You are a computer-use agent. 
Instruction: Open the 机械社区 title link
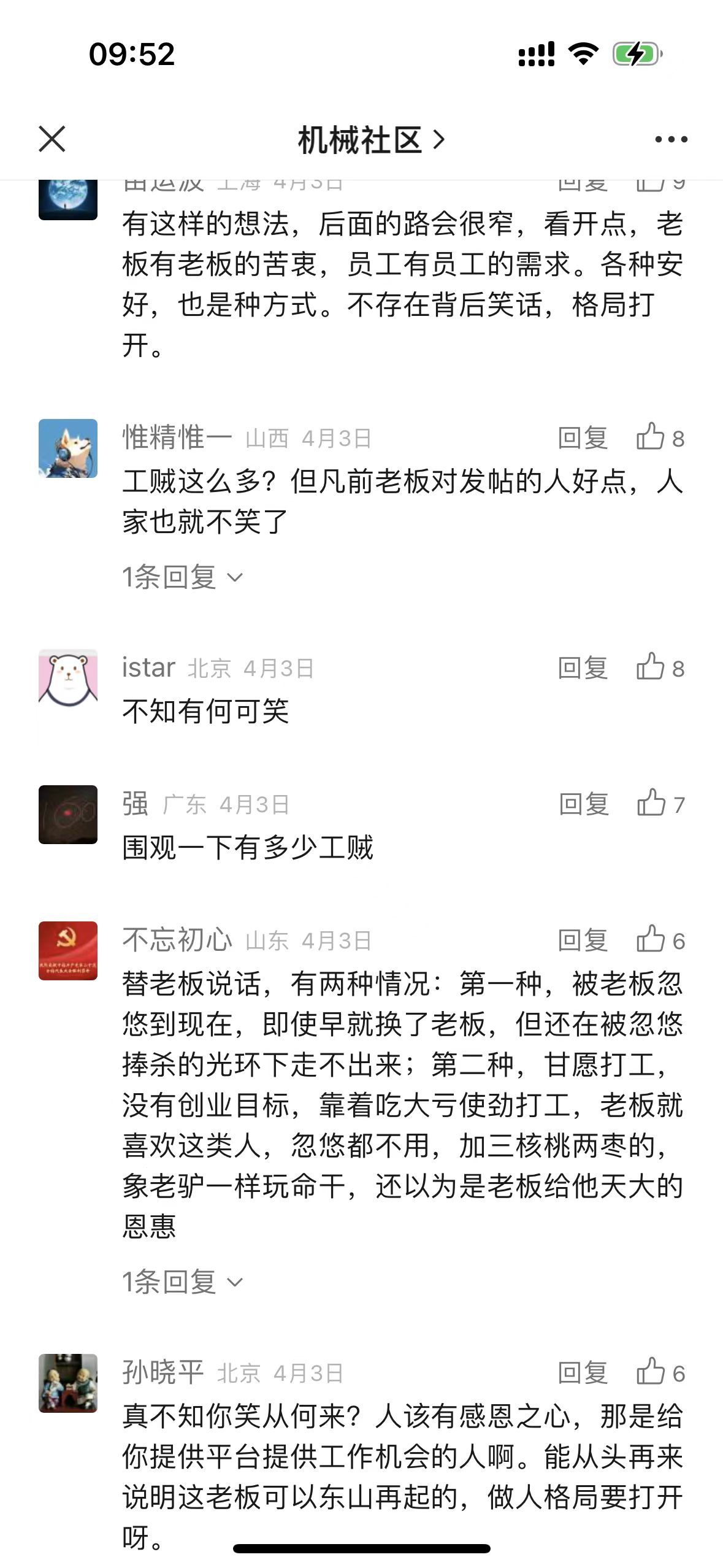pyautogui.click(x=370, y=140)
